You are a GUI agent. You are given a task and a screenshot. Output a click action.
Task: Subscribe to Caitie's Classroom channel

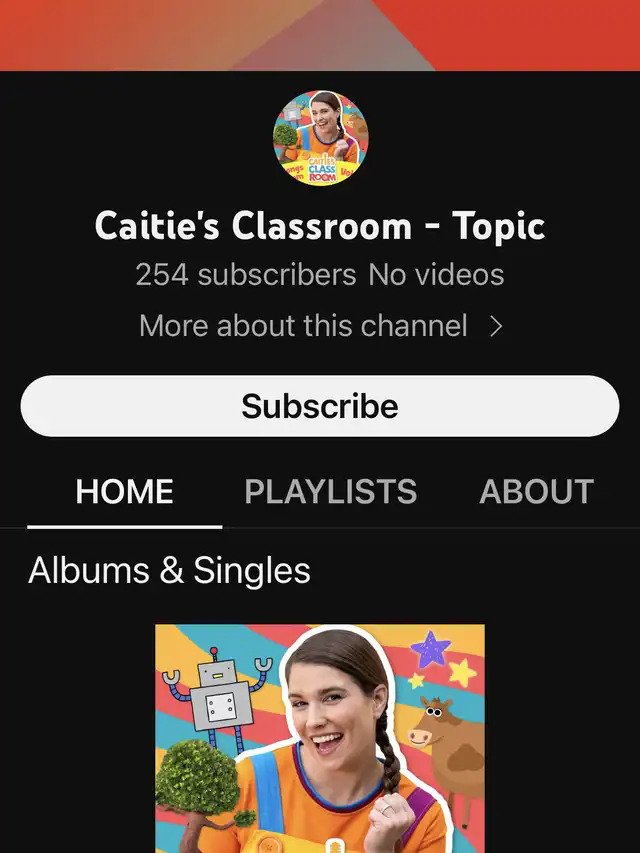point(320,406)
